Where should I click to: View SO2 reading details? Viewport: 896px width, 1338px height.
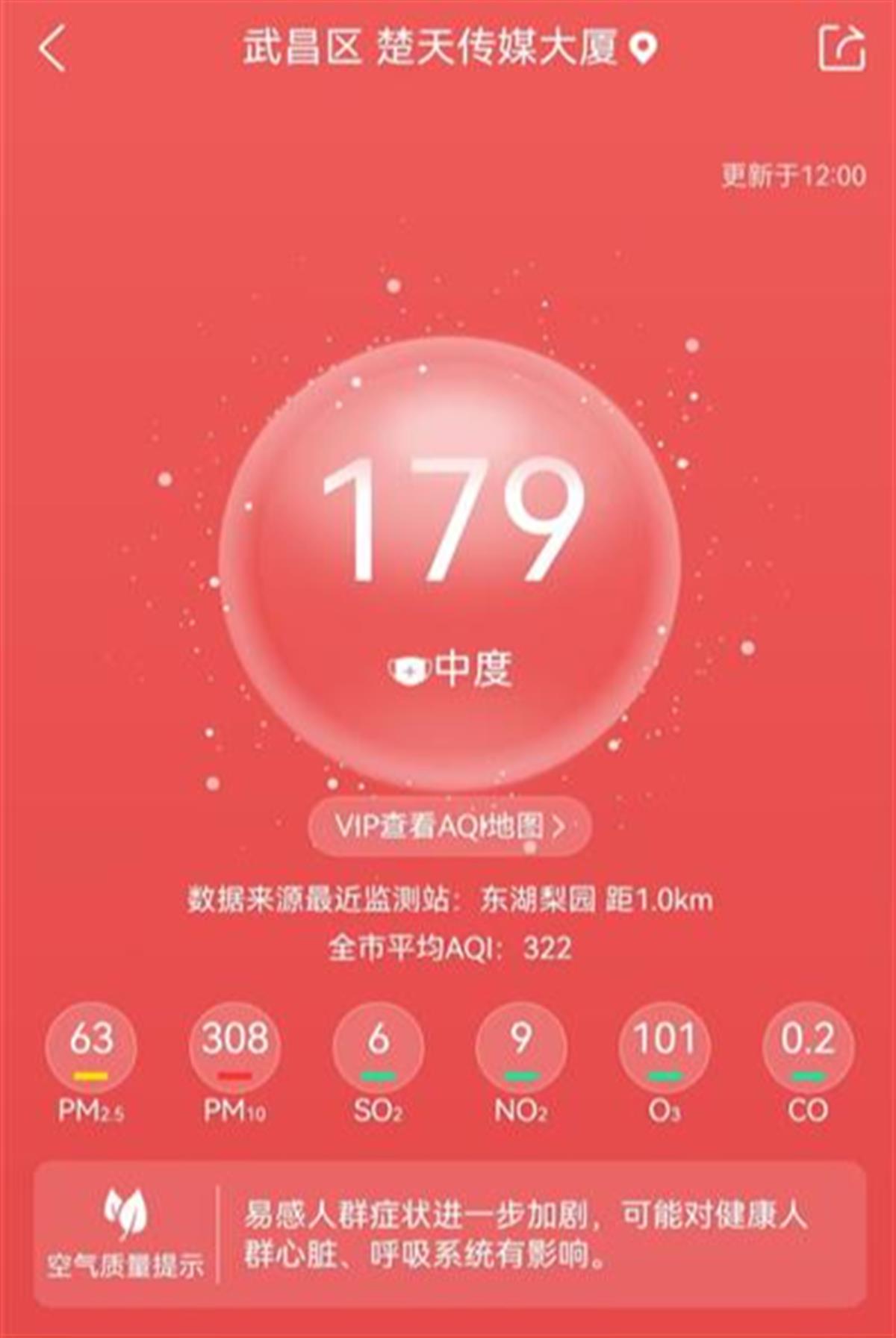tap(378, 1048)
